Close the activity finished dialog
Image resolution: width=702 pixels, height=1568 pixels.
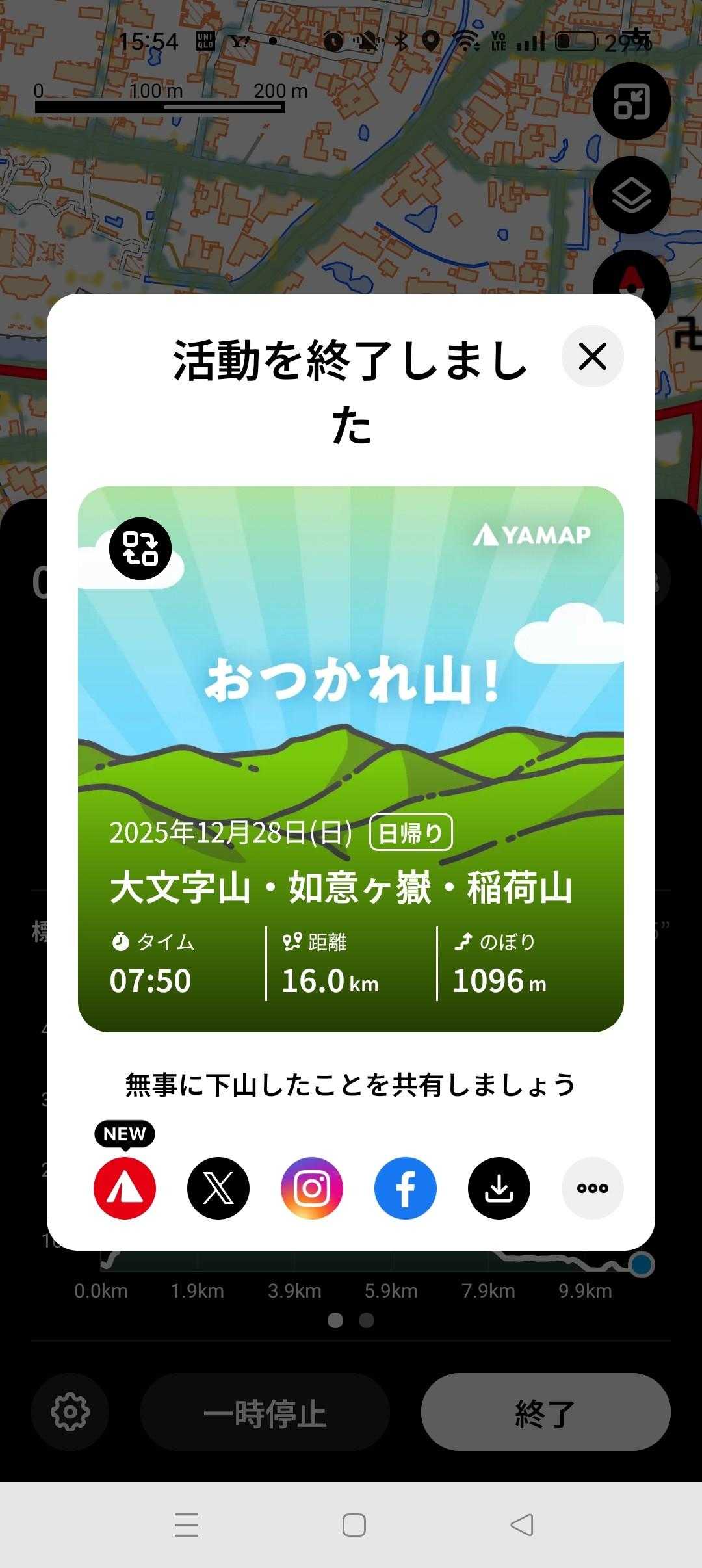pos(592,356)
